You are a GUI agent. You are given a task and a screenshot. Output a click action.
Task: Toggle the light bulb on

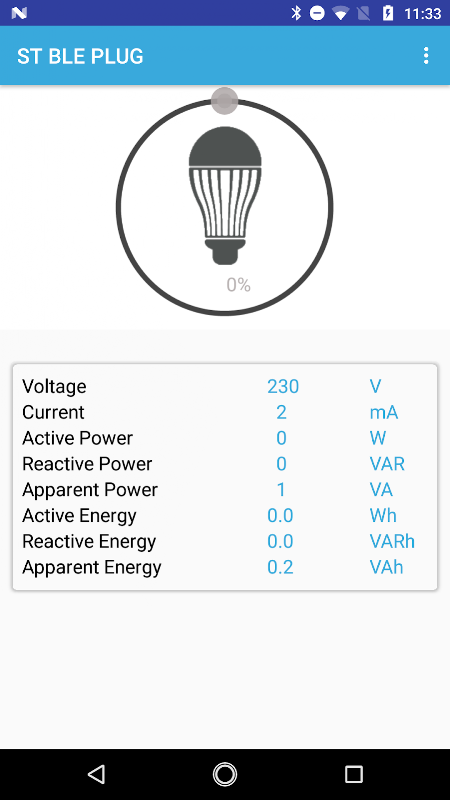click(225, 196)
